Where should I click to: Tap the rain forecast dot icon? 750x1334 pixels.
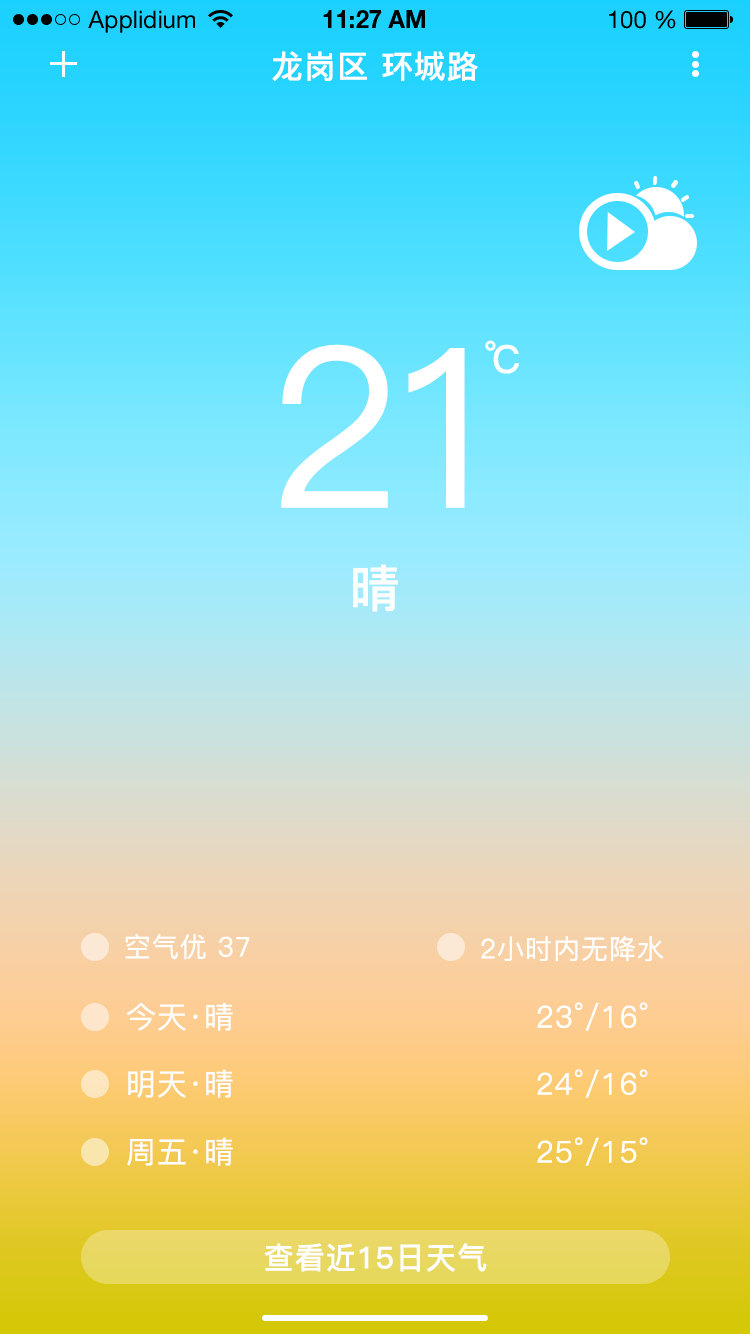[x=451, y=947]
